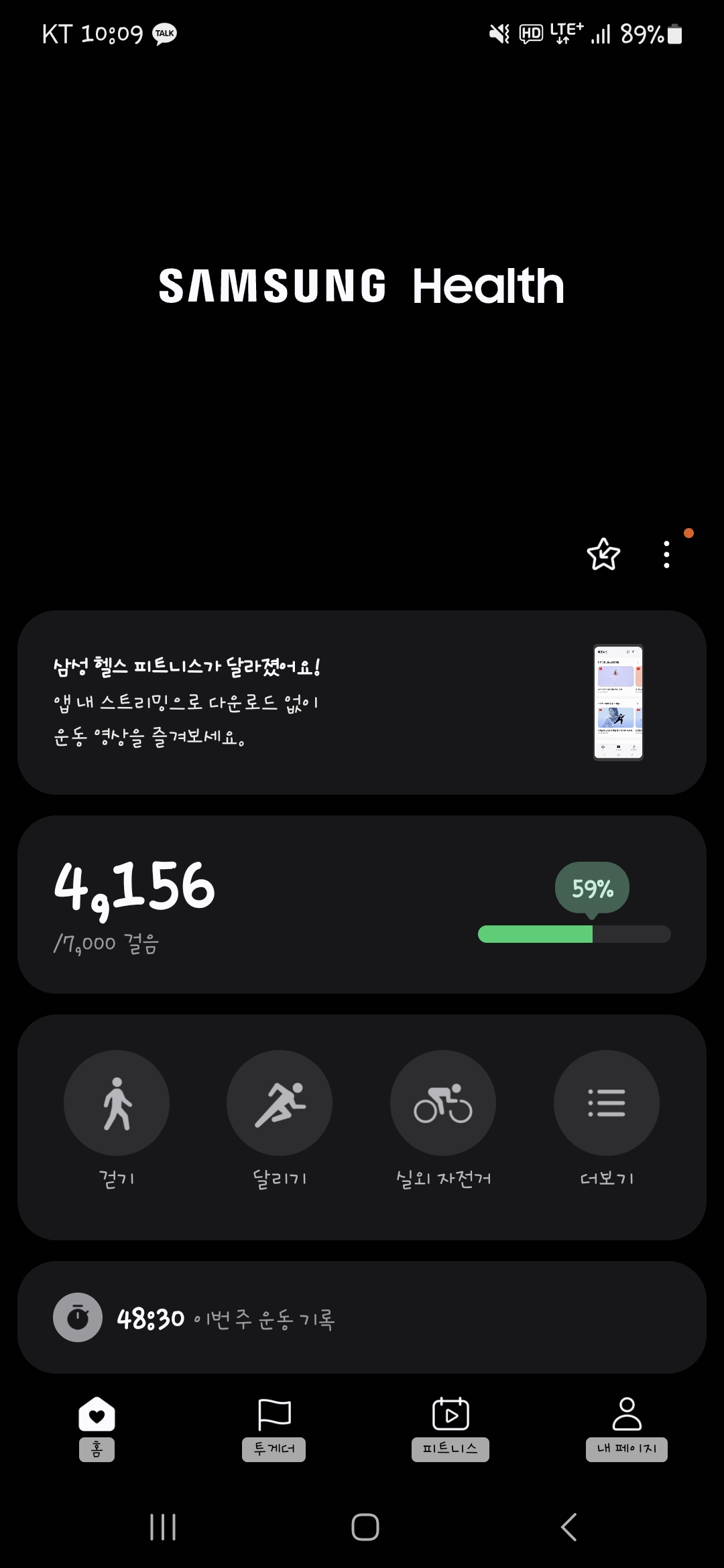Switch to the 홈 tab

[97, 1427]
